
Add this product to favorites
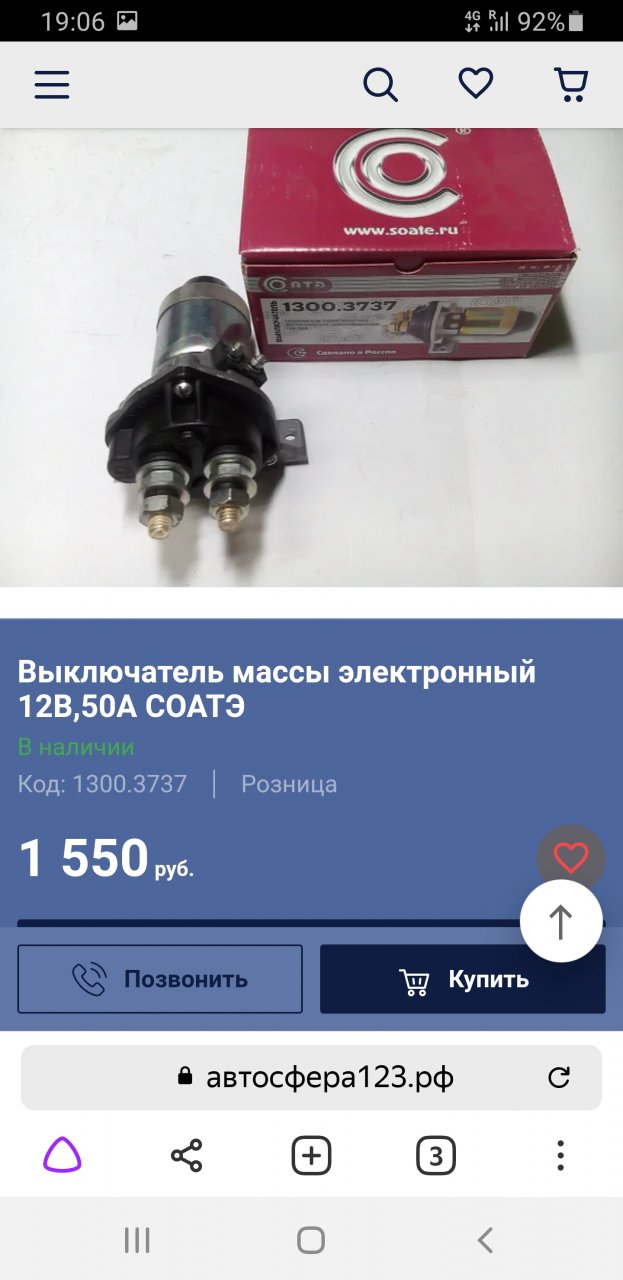coord(571,858)
